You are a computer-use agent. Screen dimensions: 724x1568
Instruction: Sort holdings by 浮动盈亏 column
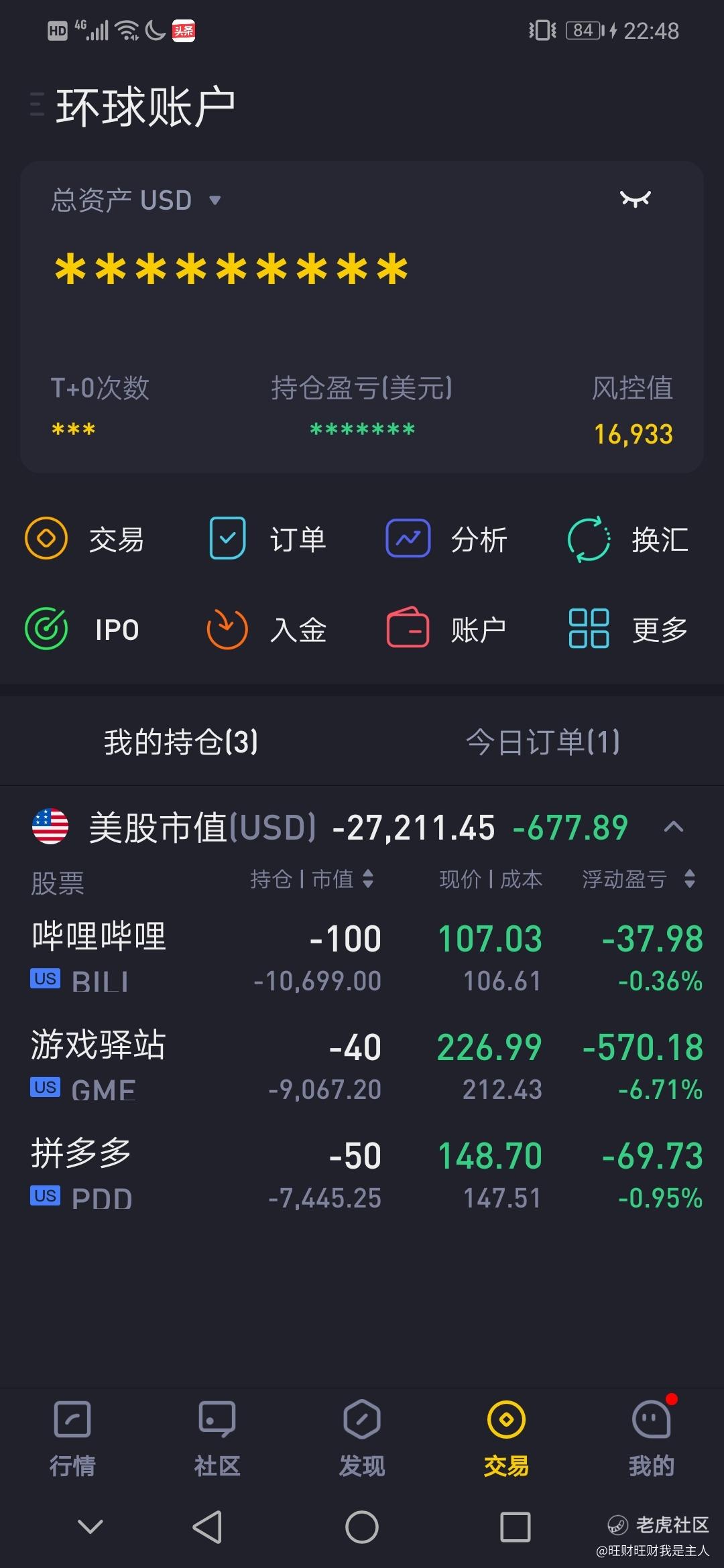639,878
